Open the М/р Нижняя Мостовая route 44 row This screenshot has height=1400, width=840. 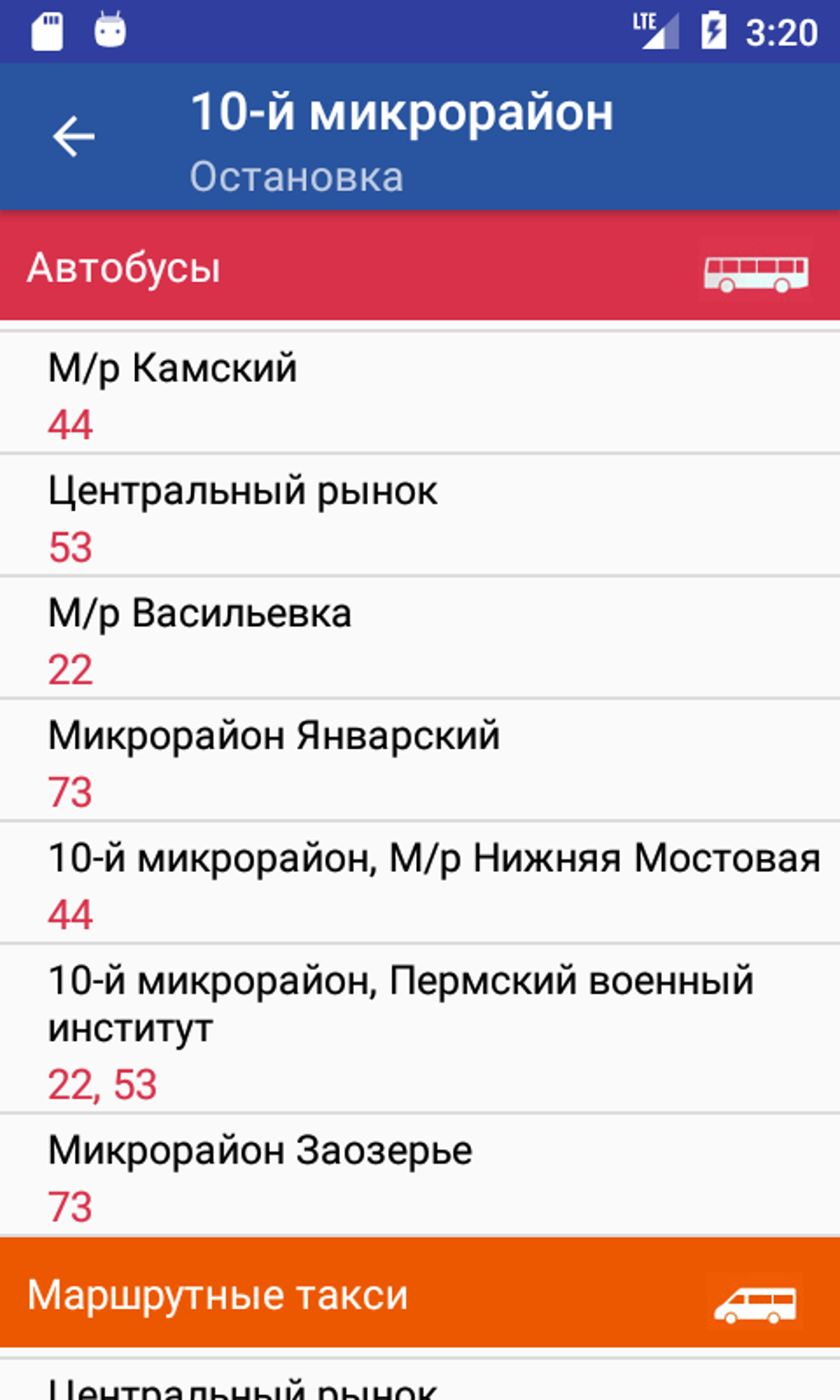point(420,884)
